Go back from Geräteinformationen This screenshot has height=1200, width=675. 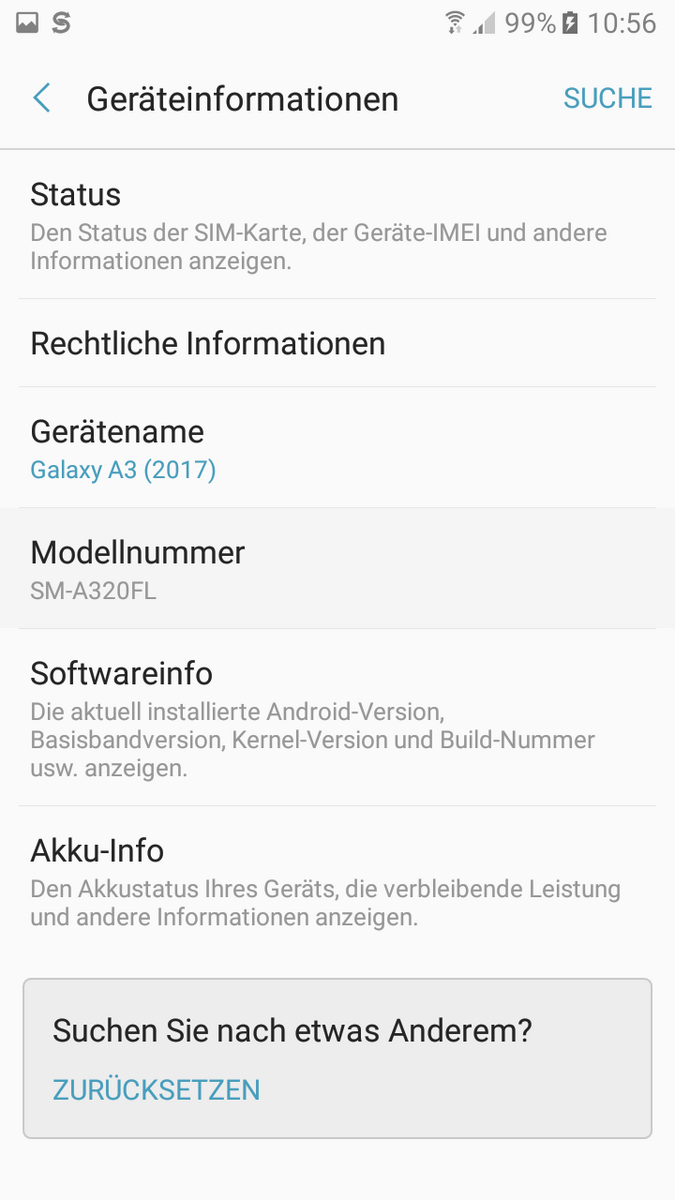click(x=42, y=98)
